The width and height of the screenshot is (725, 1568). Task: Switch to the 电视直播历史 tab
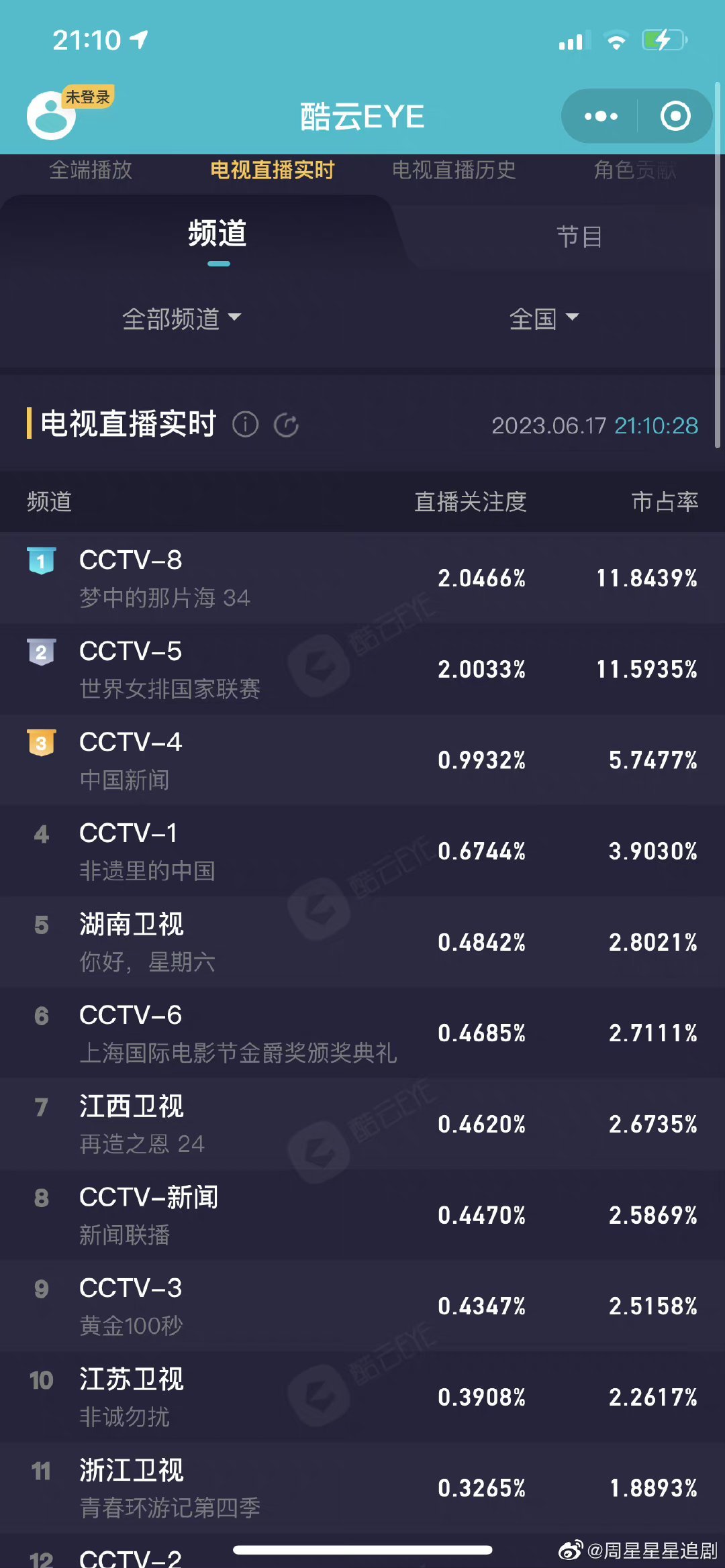click(454, 170)
